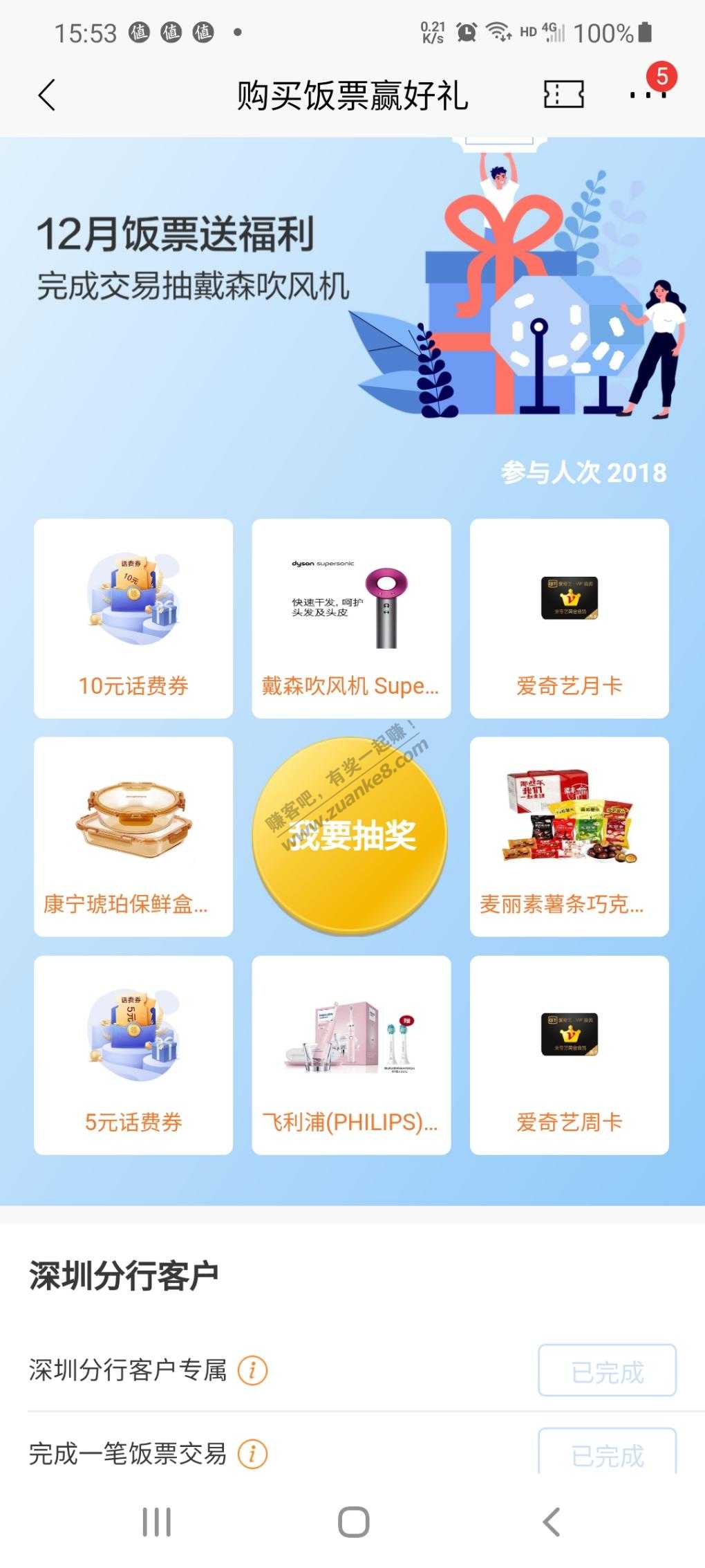Select the 康宁琥珀保鲜盒 prize tile
The width and height of the screenshot is (705, 1568).
coord(133,836)
